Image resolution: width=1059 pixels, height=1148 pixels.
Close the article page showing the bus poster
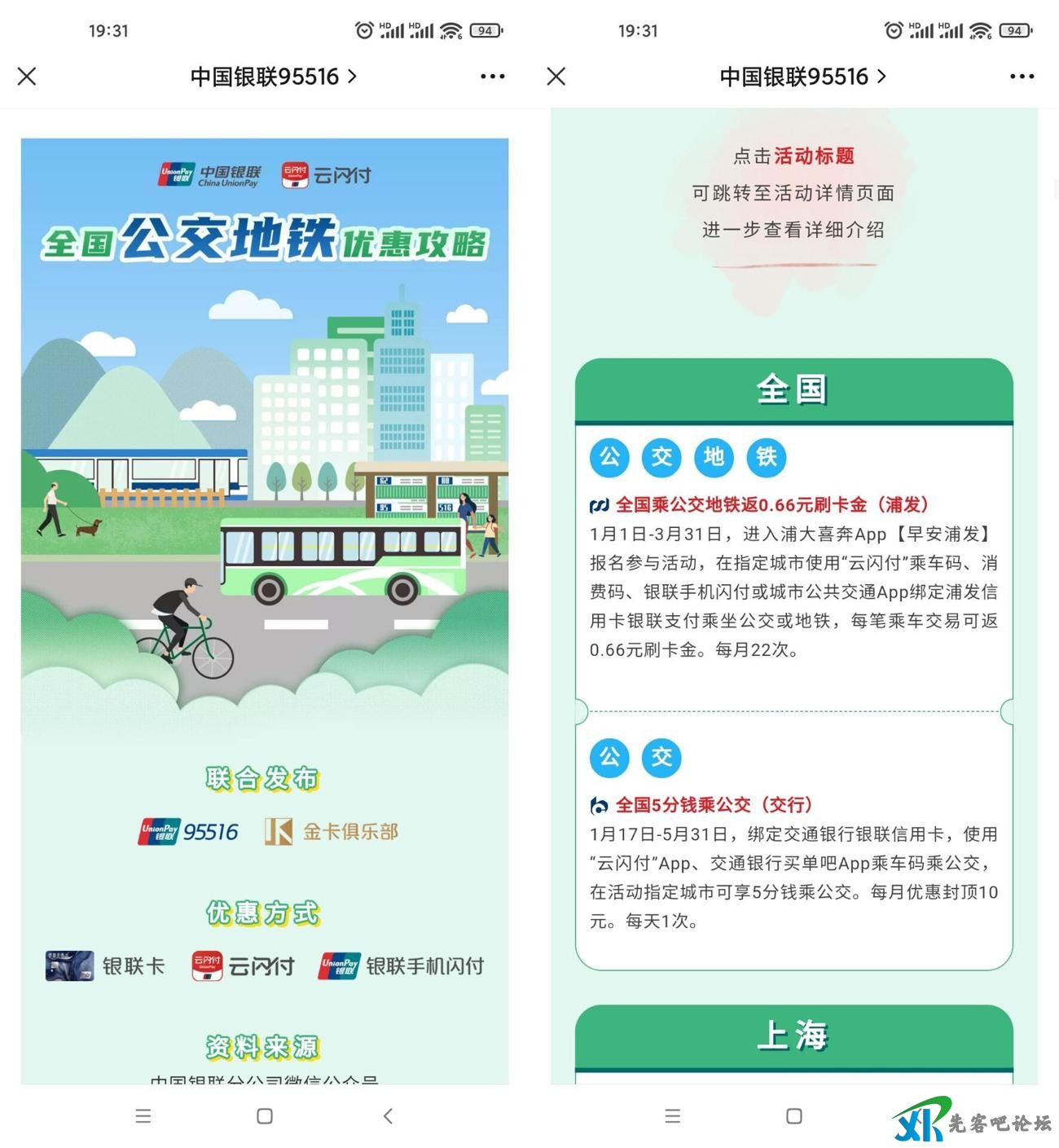[27, 77]
